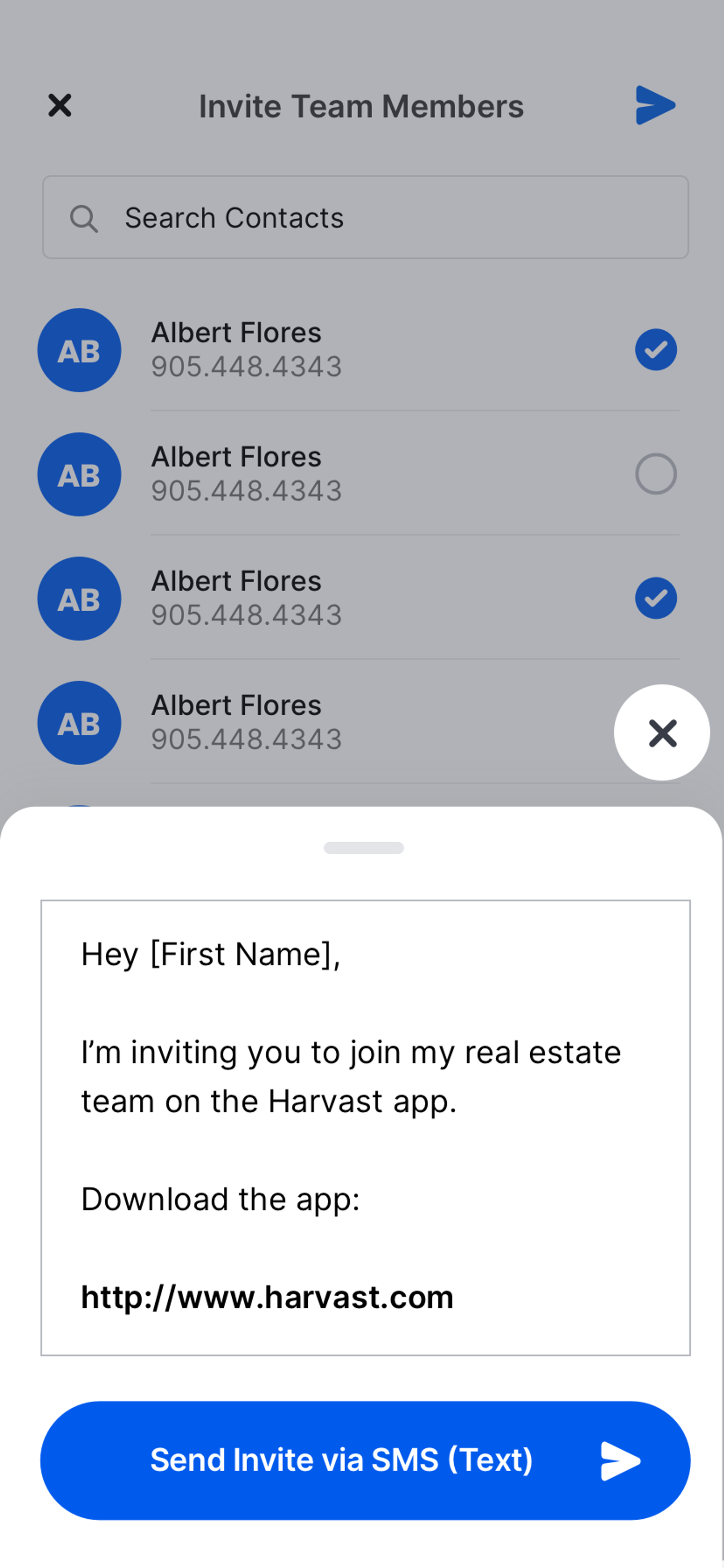Tap the send arrow in the header
Screen dimensions: 724x1568
655,105
